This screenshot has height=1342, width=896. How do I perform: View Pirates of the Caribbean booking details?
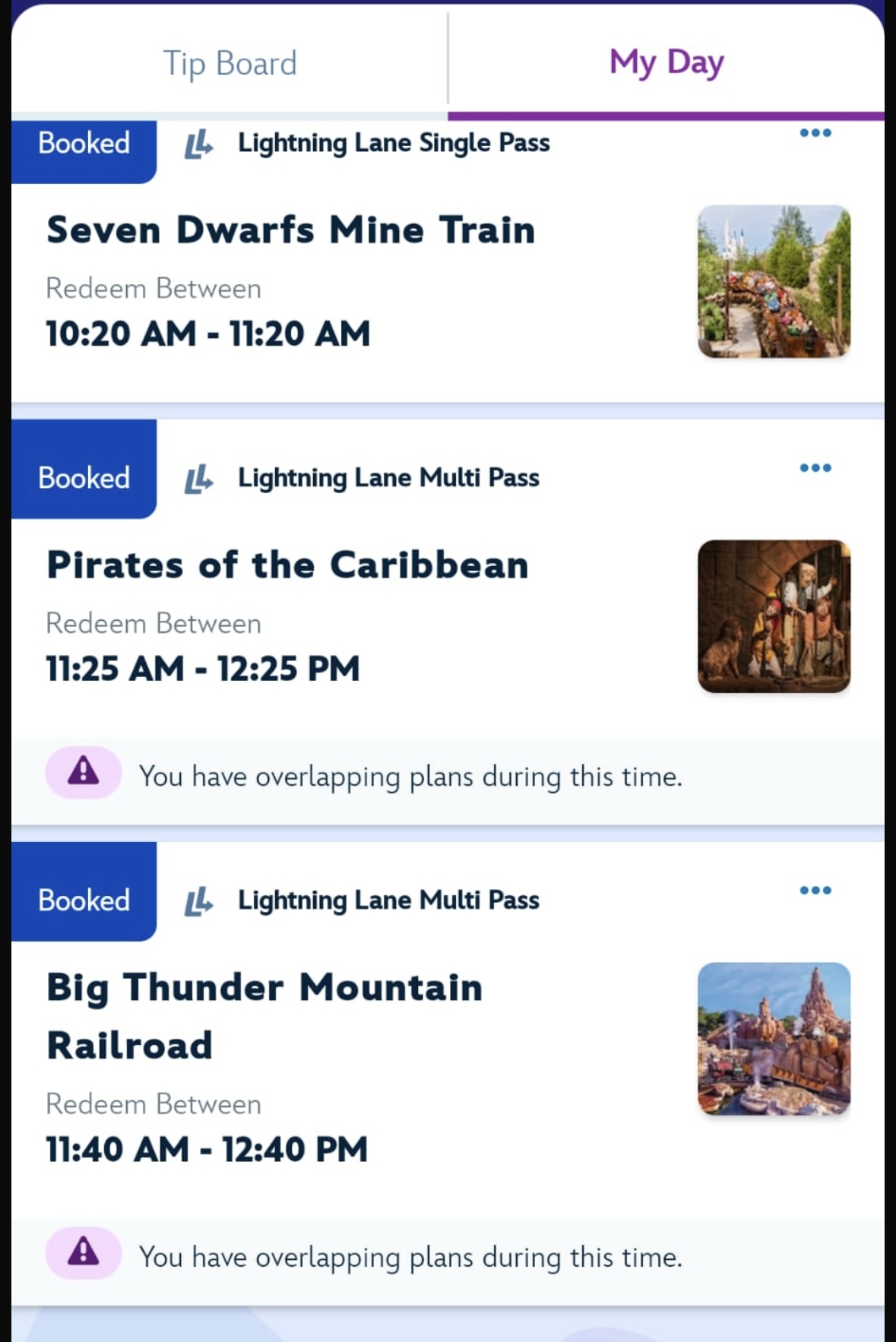coord(287,566)
